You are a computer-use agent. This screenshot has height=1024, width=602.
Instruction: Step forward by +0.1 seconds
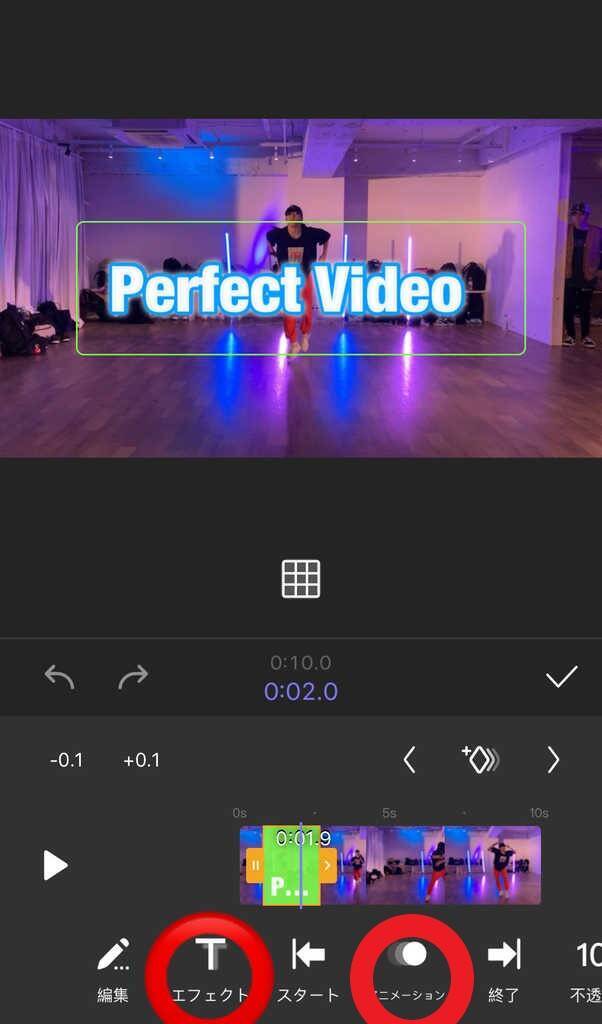(x=141, y=760)
